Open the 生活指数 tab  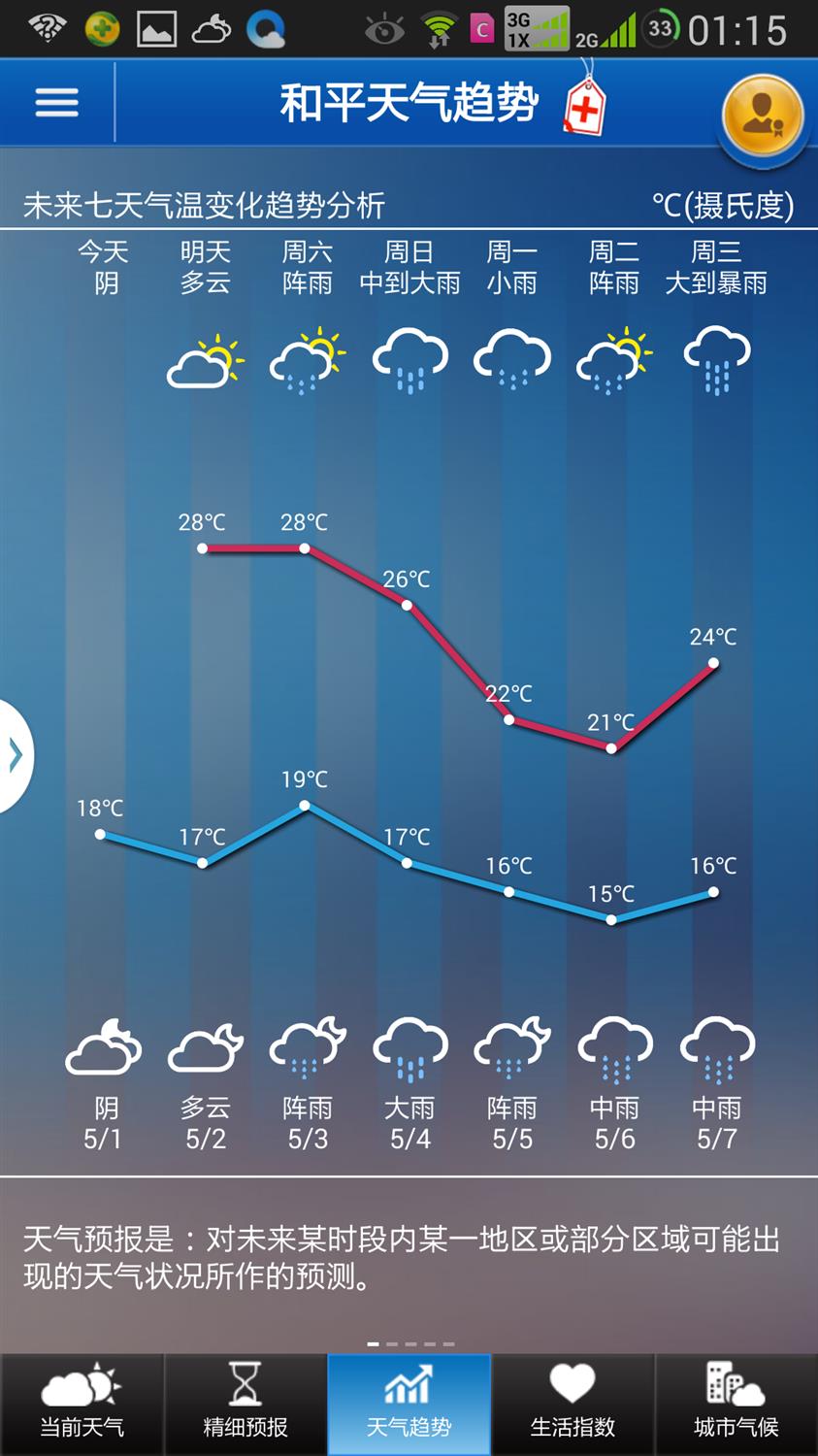click(x=573, y=1404)
